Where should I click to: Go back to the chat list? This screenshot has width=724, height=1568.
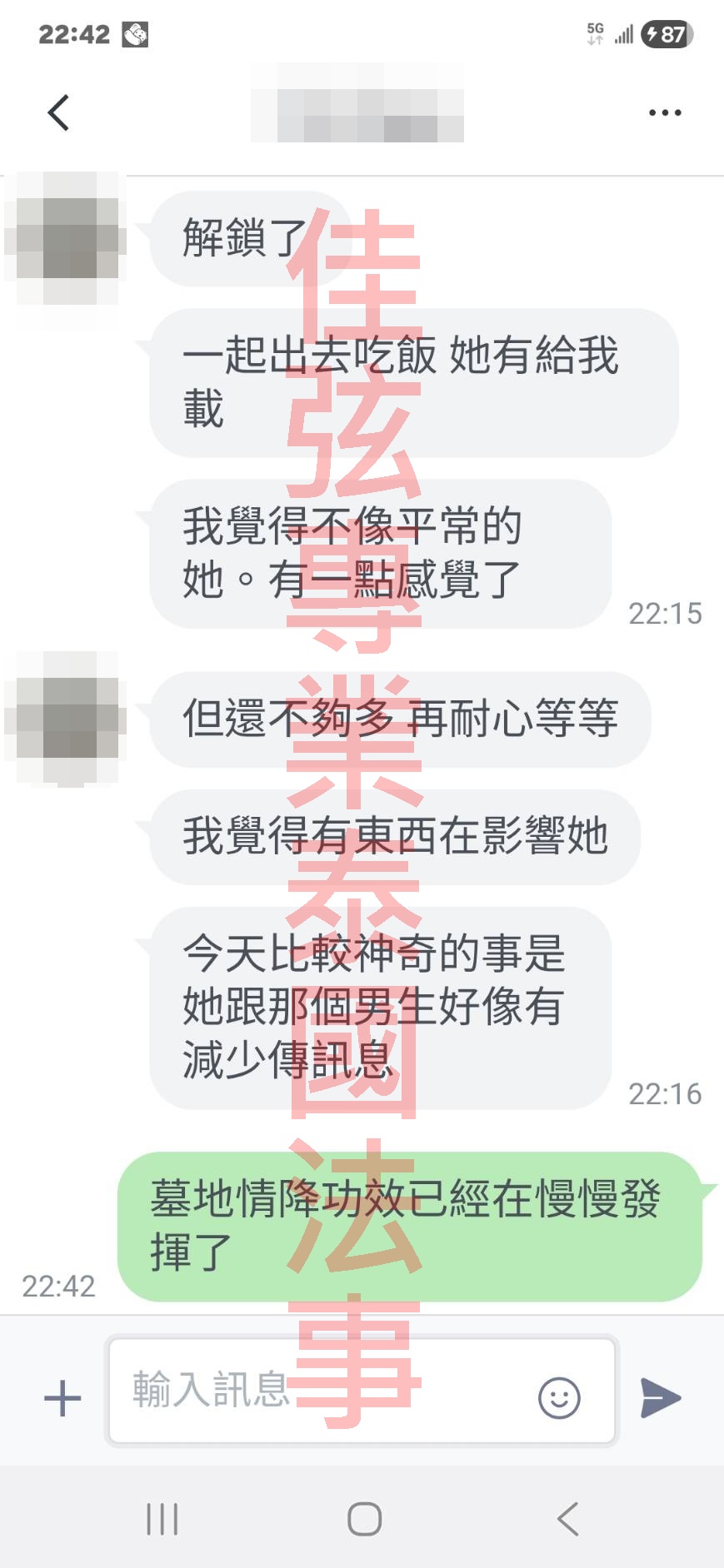point(58,112)
